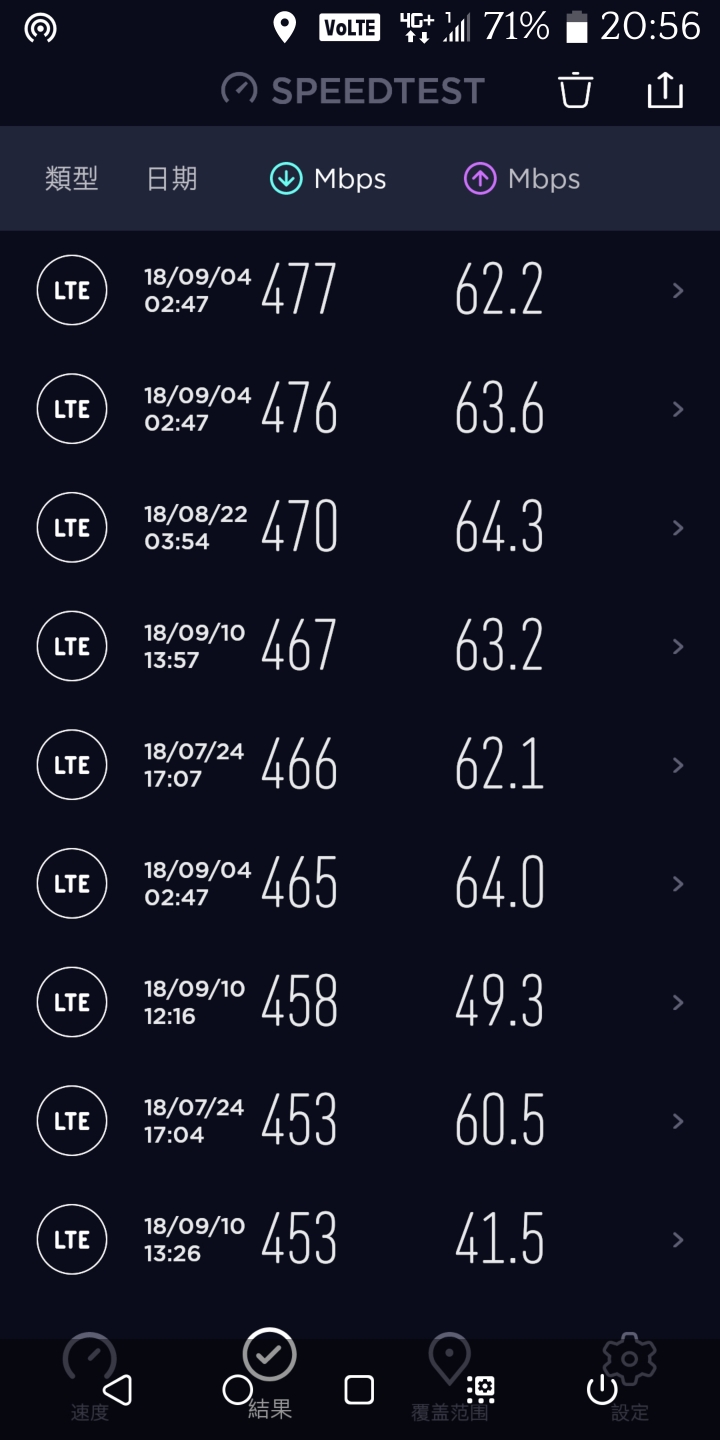Open the 477 Mbps download result
The image size is (720, 1440).
(360, 290)
